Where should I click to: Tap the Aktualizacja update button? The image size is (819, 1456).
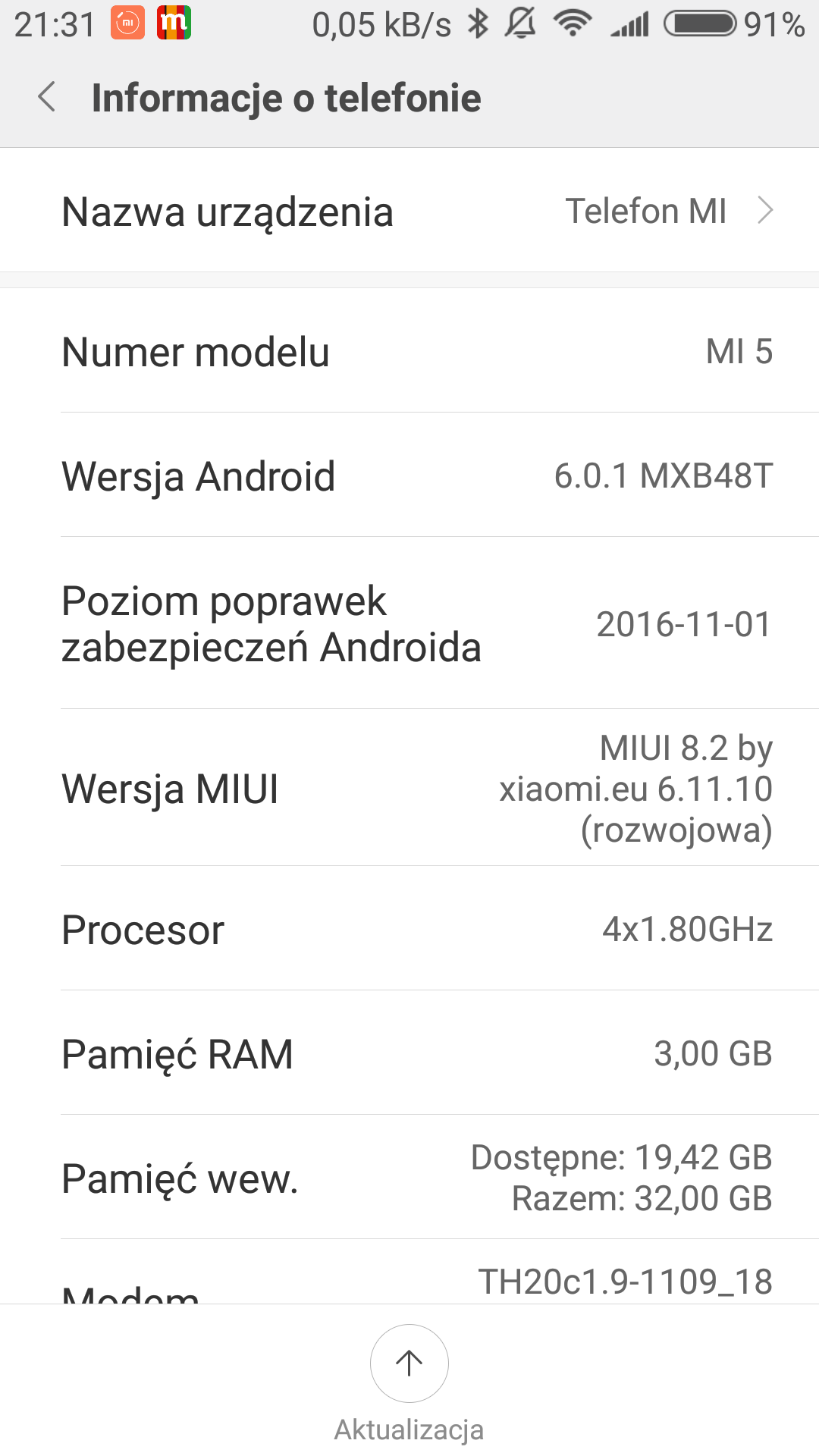[409, 1363]
